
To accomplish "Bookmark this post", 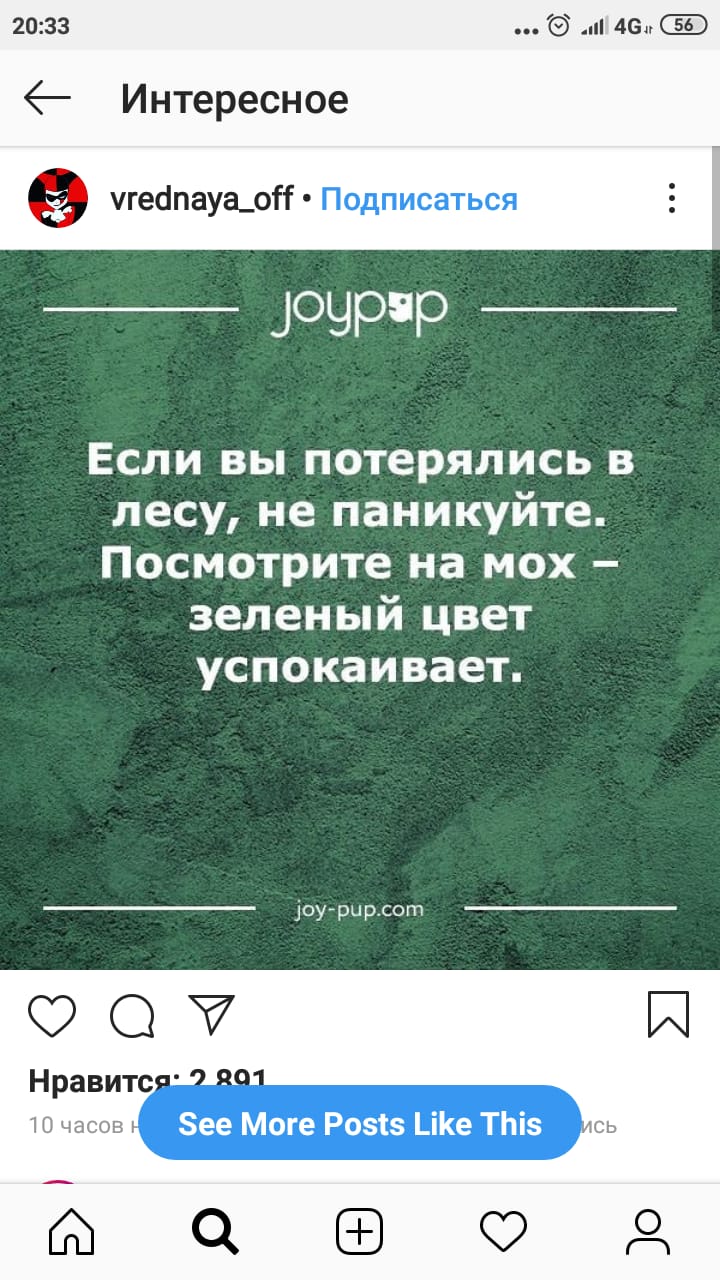I will [x=668, y=1014].
